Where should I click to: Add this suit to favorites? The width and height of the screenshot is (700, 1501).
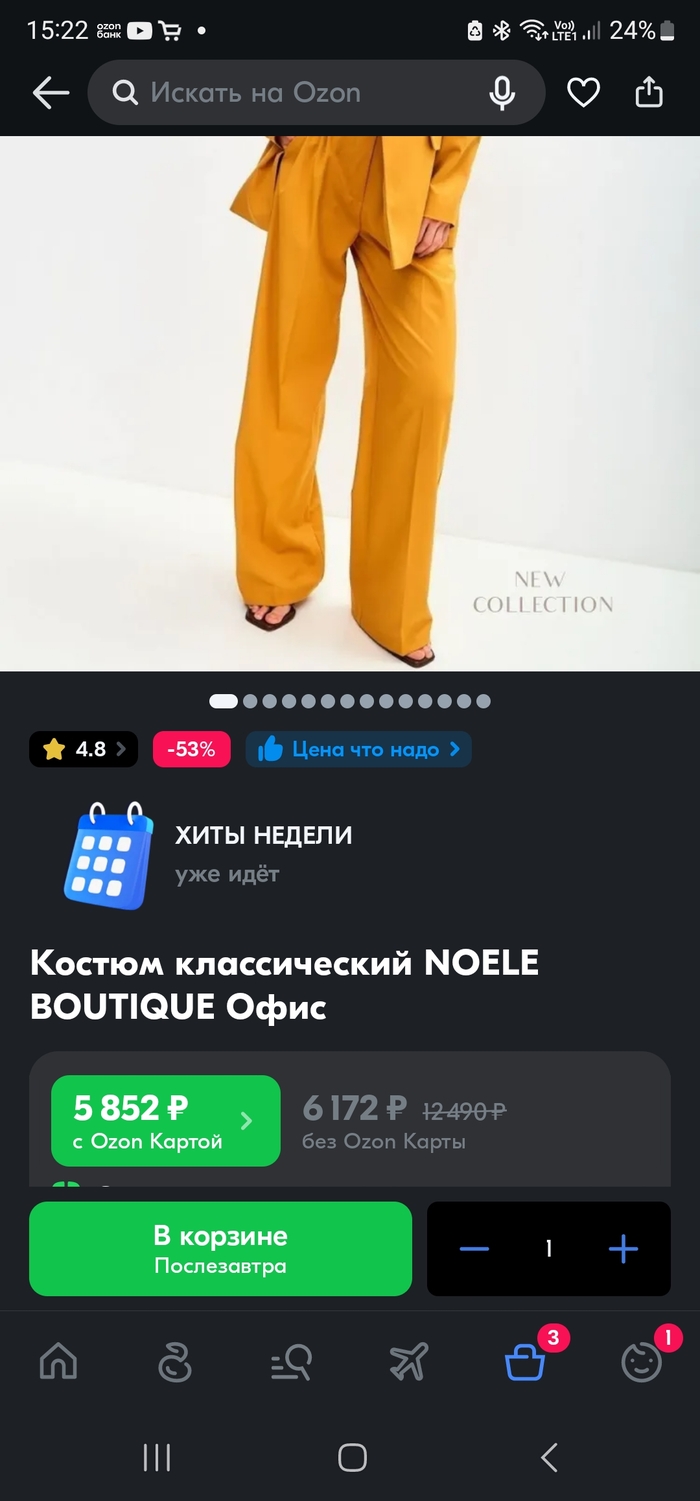[583, 93]
